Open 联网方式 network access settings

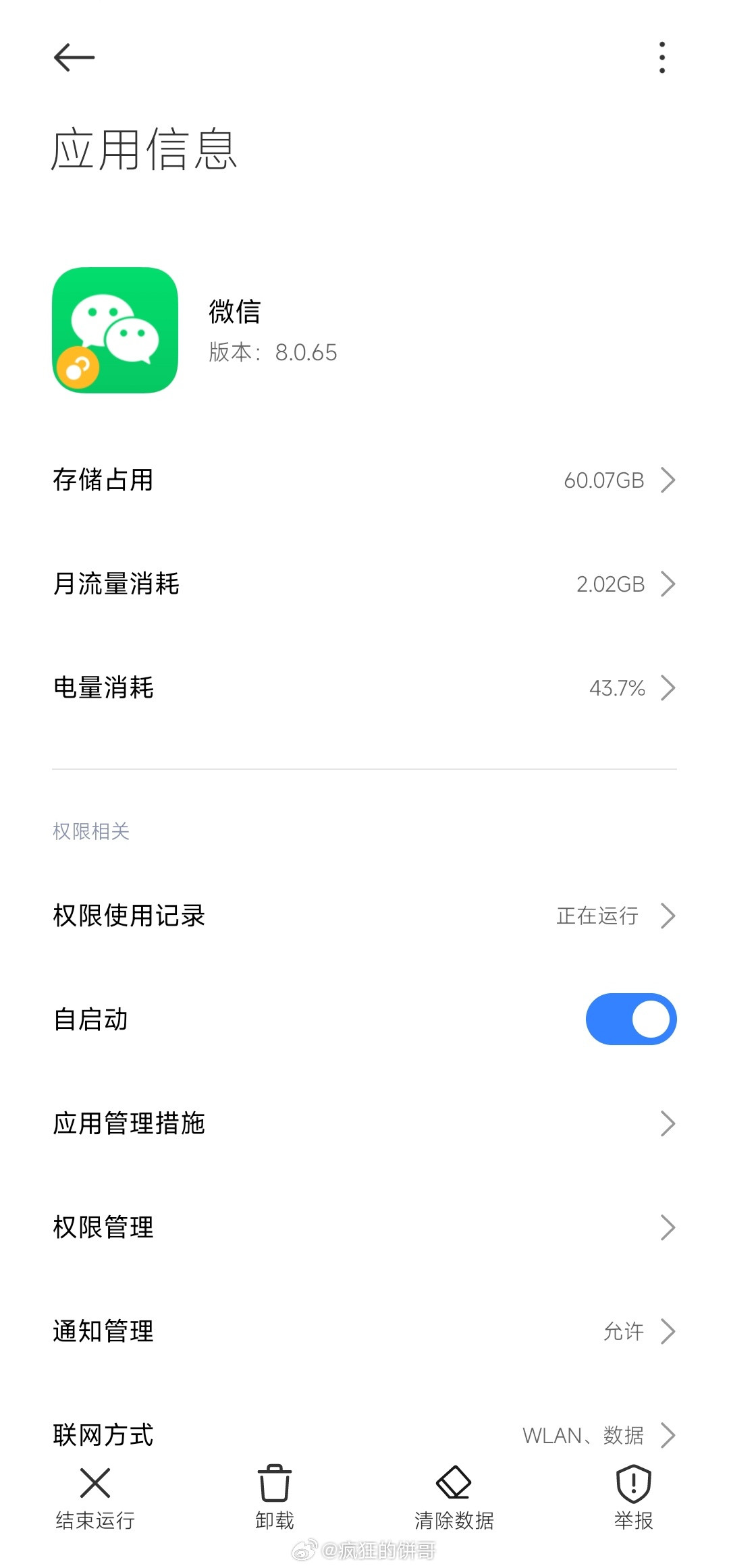[364, 1435]
